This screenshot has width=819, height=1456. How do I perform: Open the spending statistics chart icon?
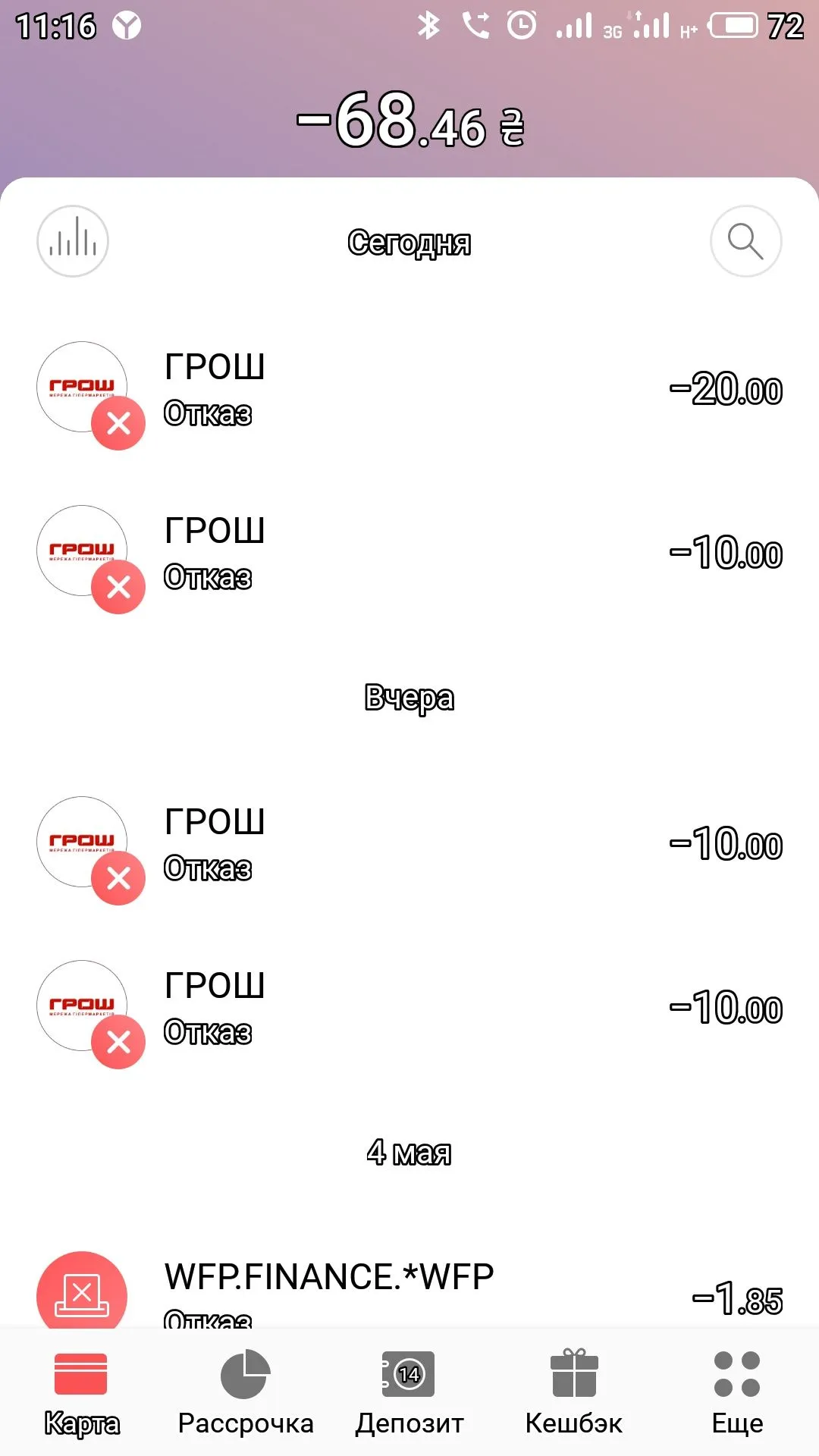[x=73, y=241]
